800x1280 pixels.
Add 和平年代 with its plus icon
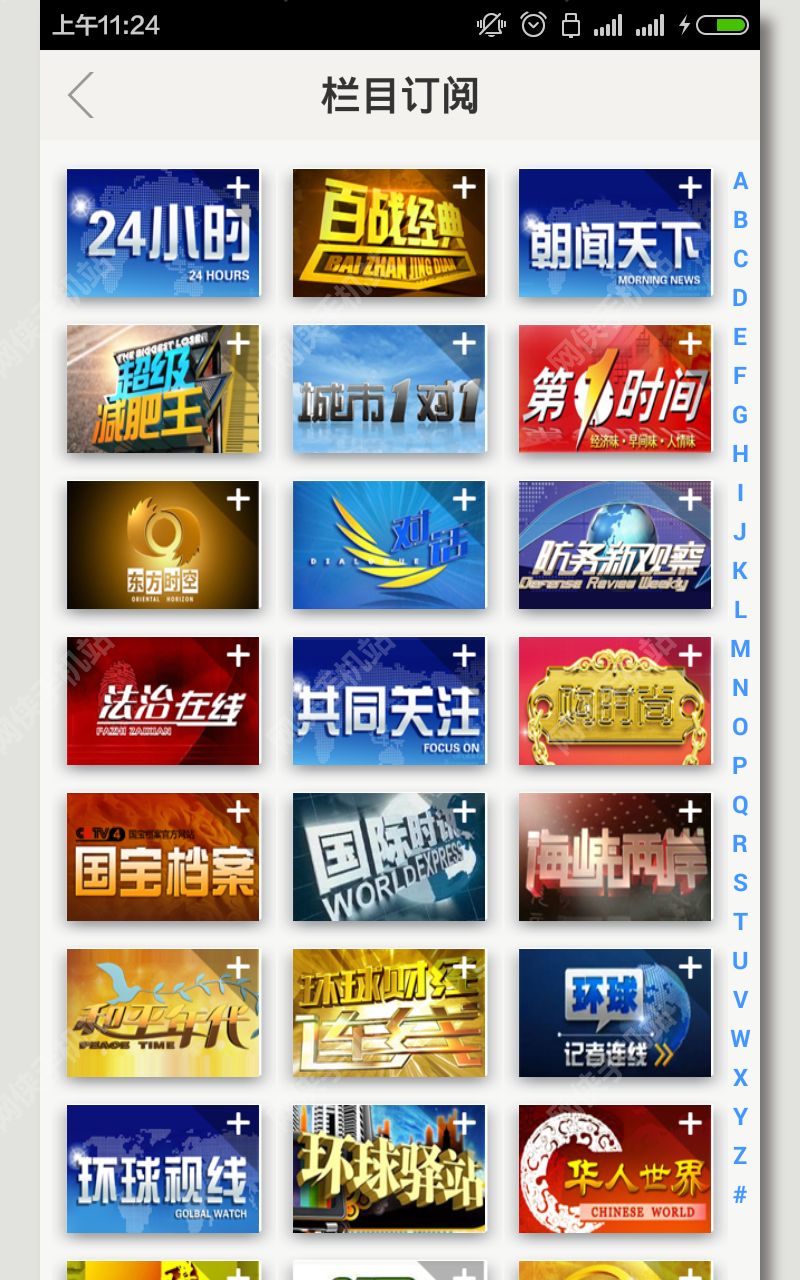click(238, 968)
